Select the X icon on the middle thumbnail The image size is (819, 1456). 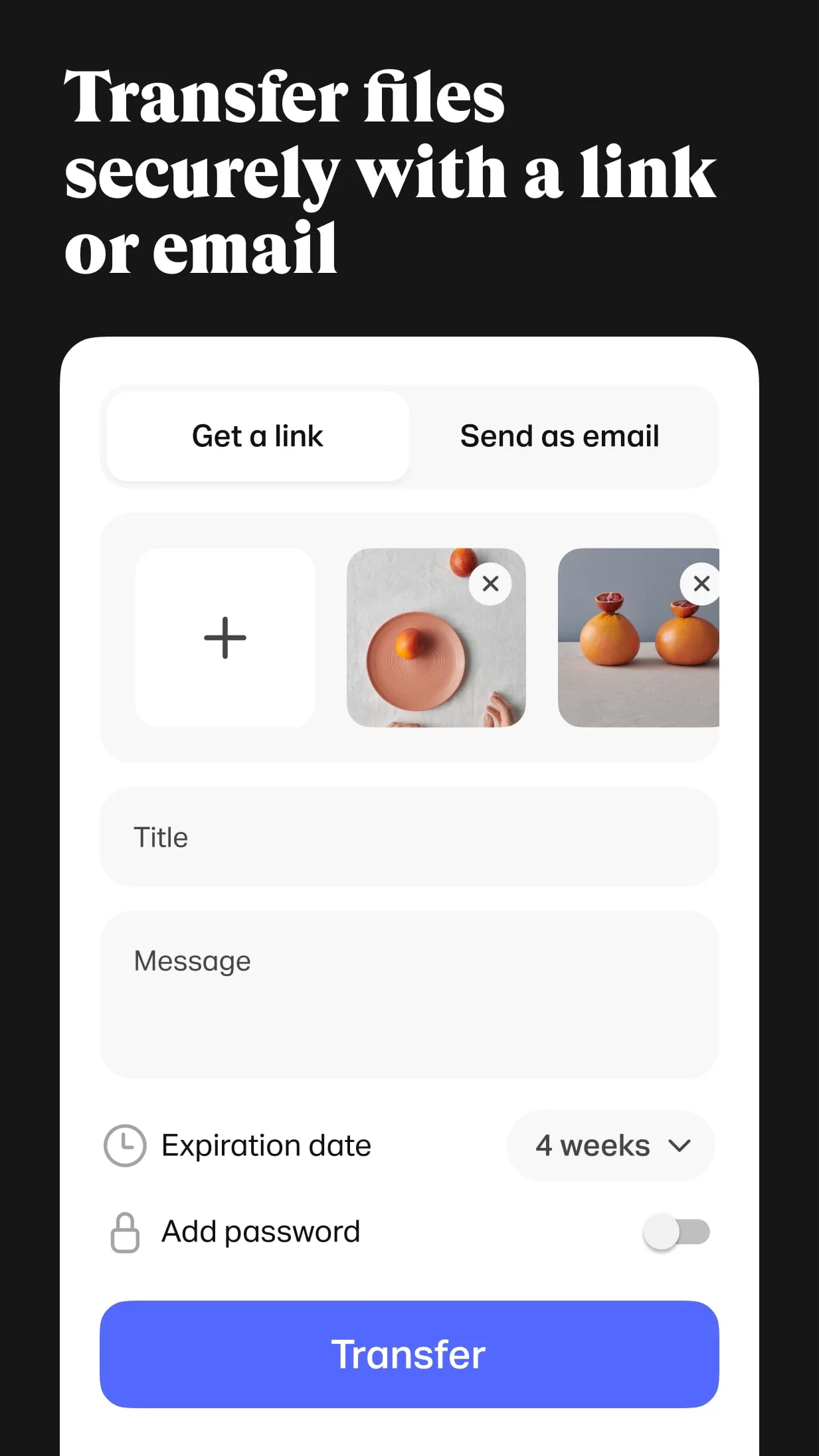491,584
